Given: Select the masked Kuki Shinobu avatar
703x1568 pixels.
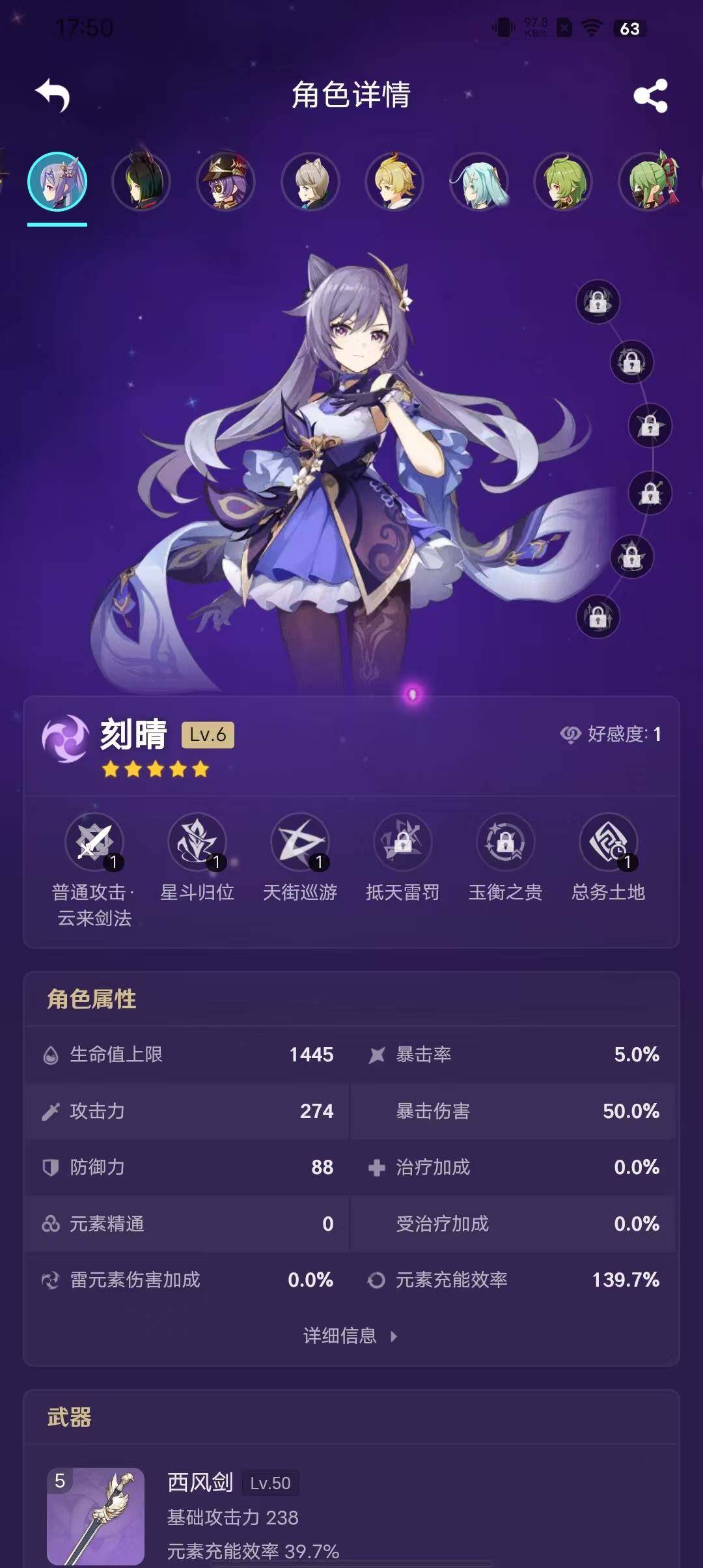Looking at the screenshot, I should coord(648,182).
